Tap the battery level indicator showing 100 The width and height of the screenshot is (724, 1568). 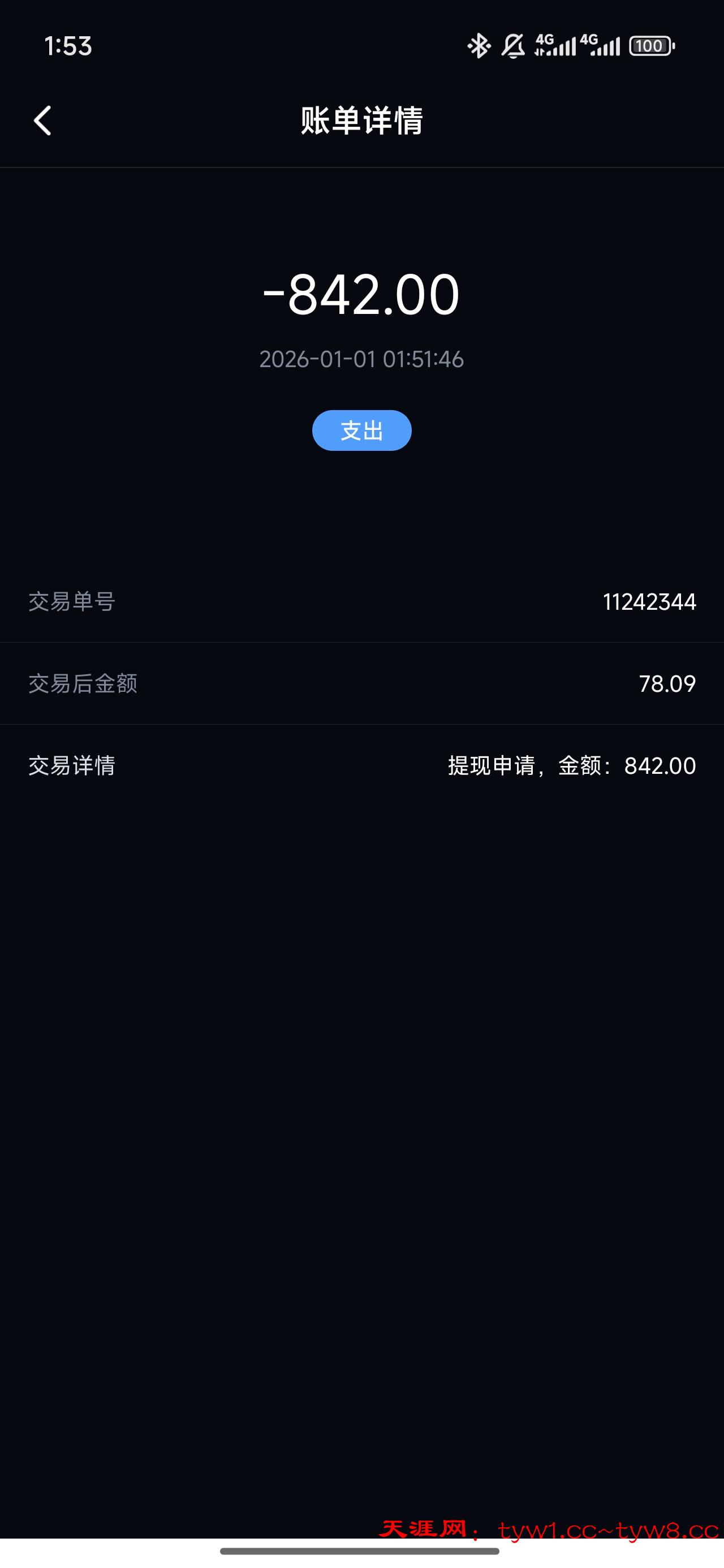[650, 46]
